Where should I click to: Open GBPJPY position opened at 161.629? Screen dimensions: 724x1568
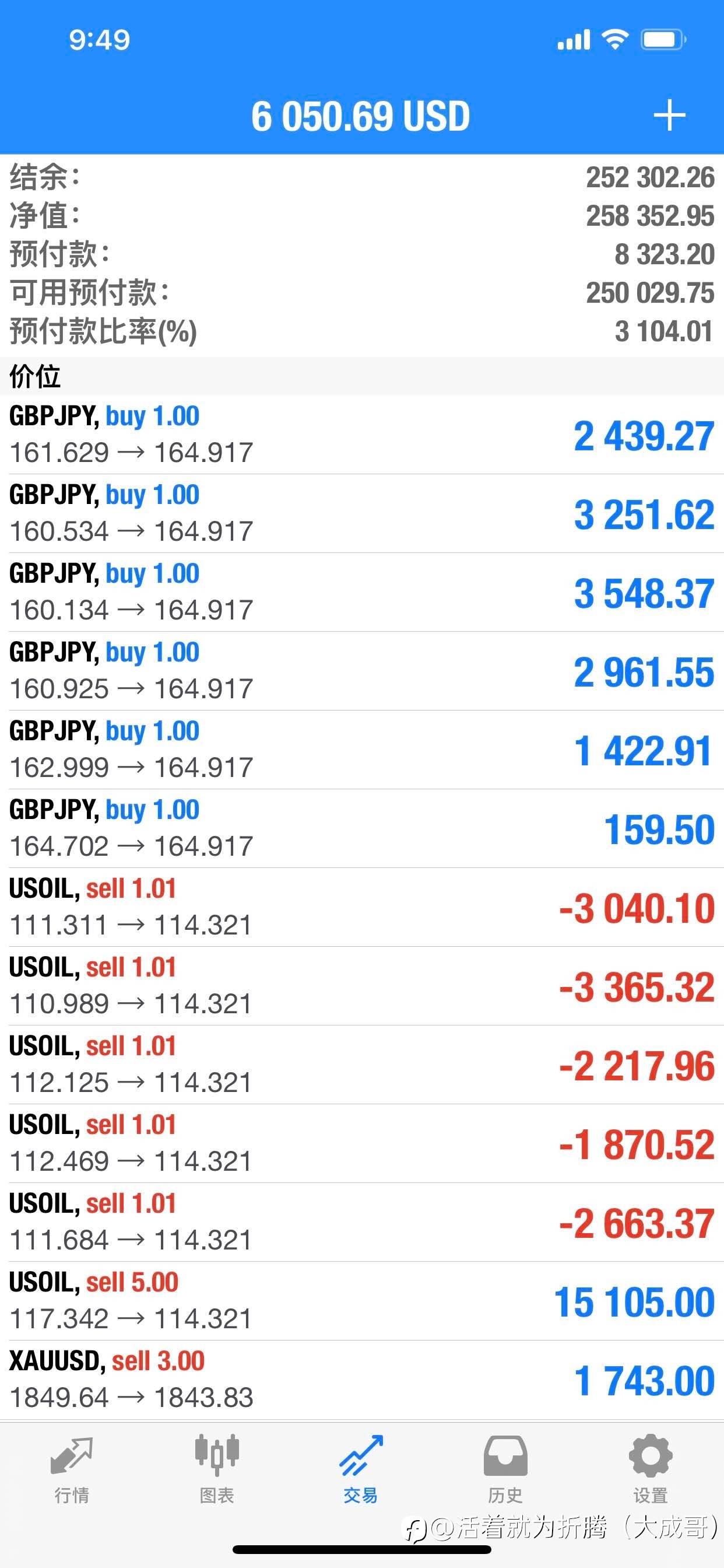pyautogui.click(x=362, y=435)
